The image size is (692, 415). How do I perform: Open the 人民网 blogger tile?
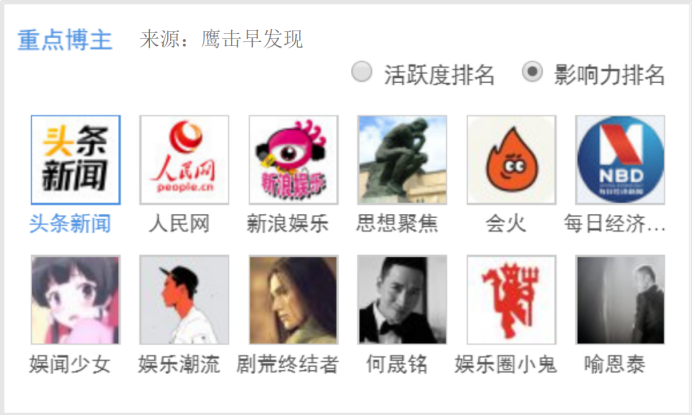[184, 160]
